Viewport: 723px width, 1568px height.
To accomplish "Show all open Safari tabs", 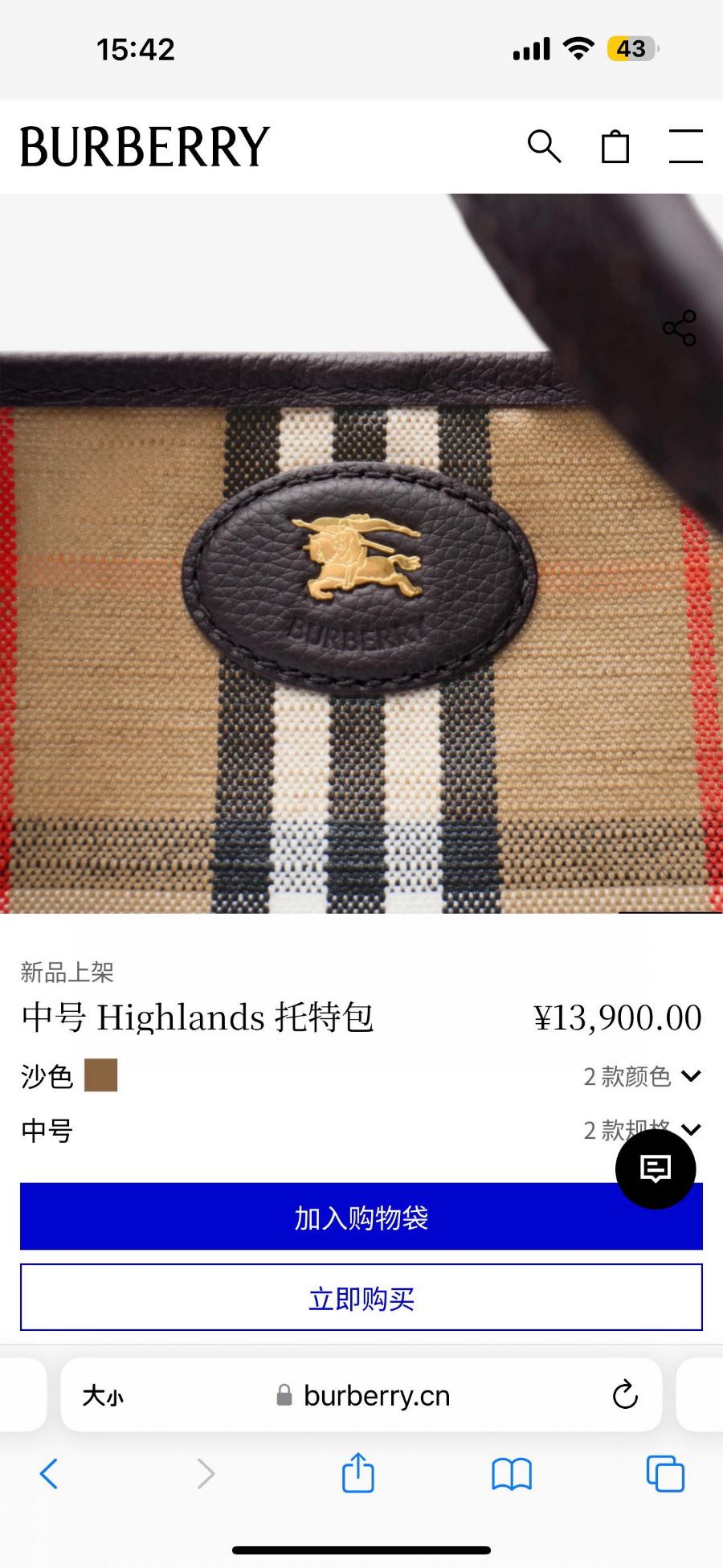I will tap(665, 1474).
